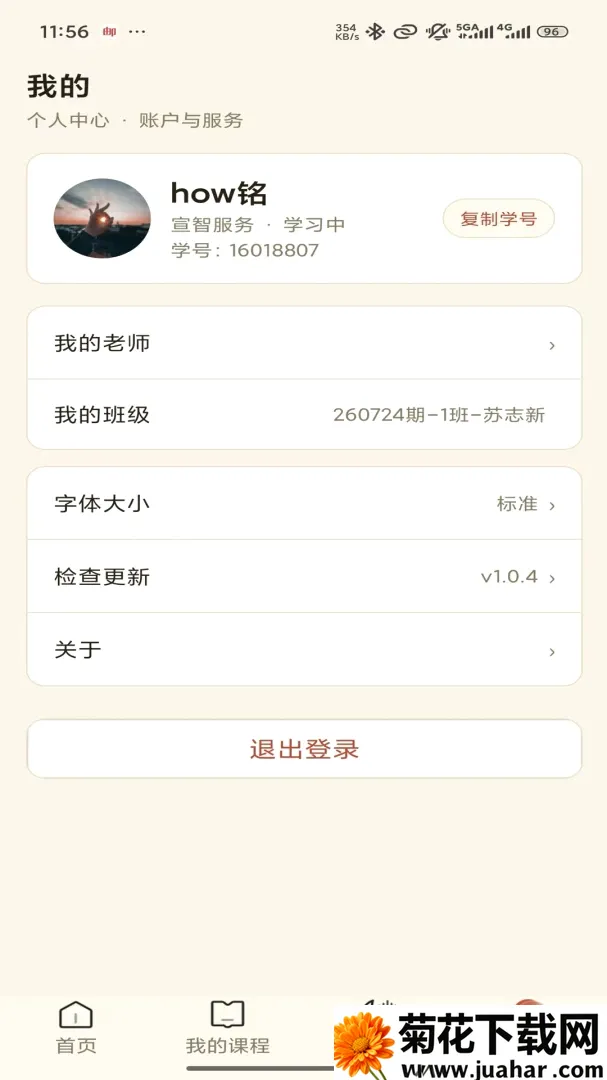Tap the 复制学号 button
The width and height of the screenshot is (607, 1080).
coord(498,219)
